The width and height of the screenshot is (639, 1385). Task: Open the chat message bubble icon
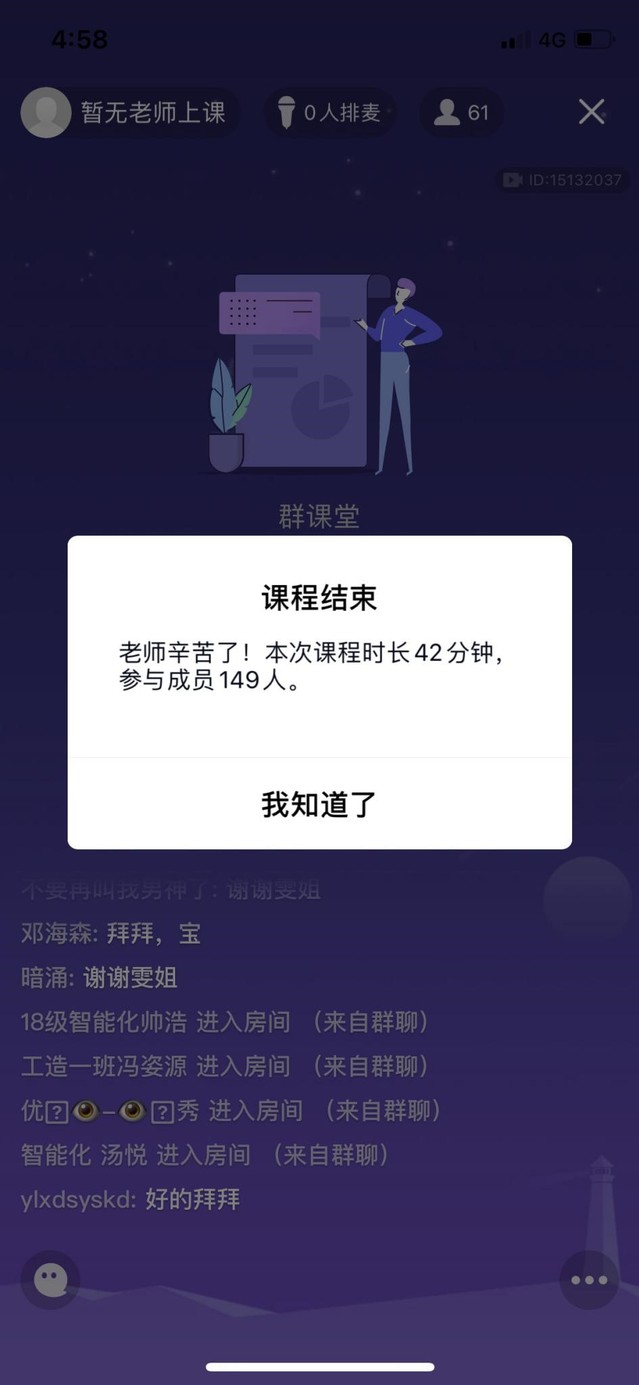coord(50,1279)
